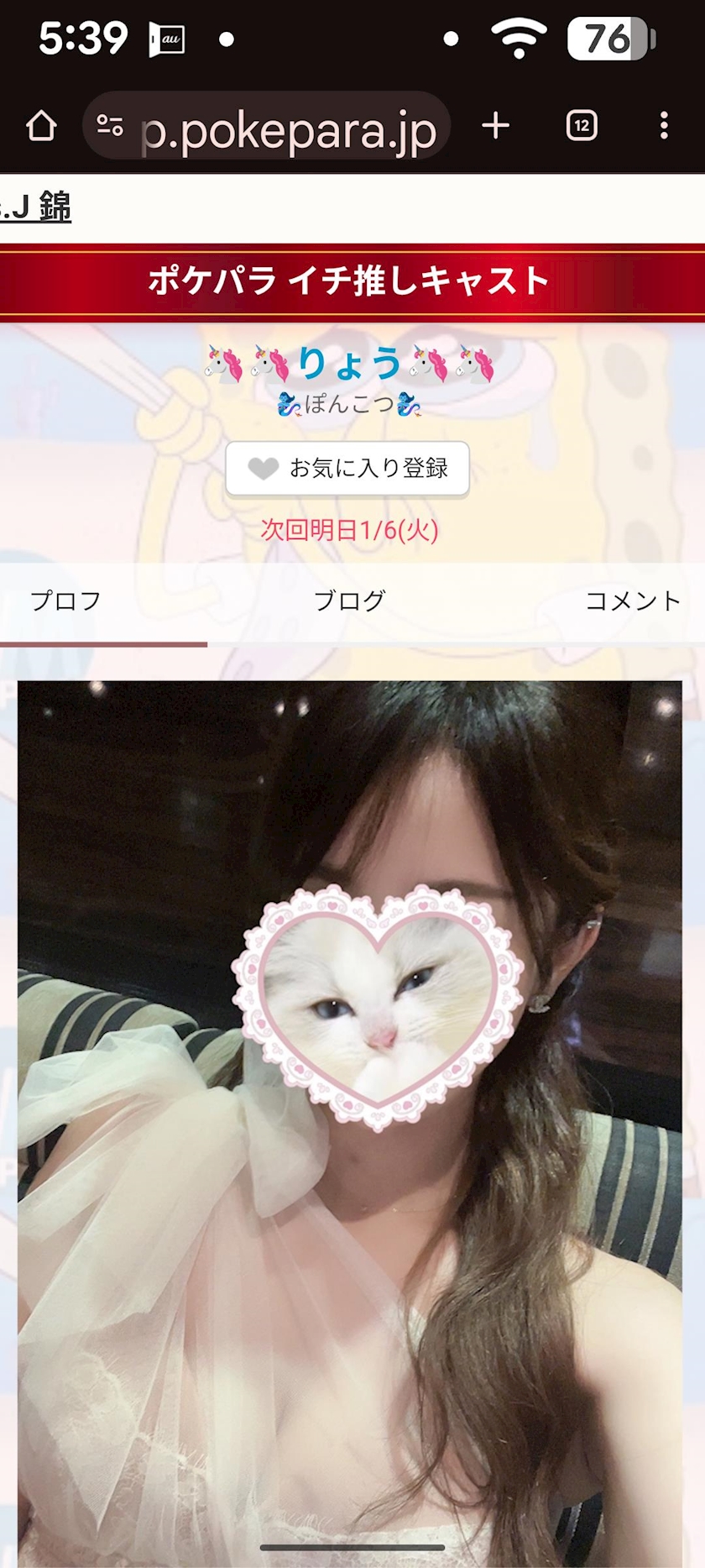
Task: Go to the browser home page
Action: [x=41, y=126]
